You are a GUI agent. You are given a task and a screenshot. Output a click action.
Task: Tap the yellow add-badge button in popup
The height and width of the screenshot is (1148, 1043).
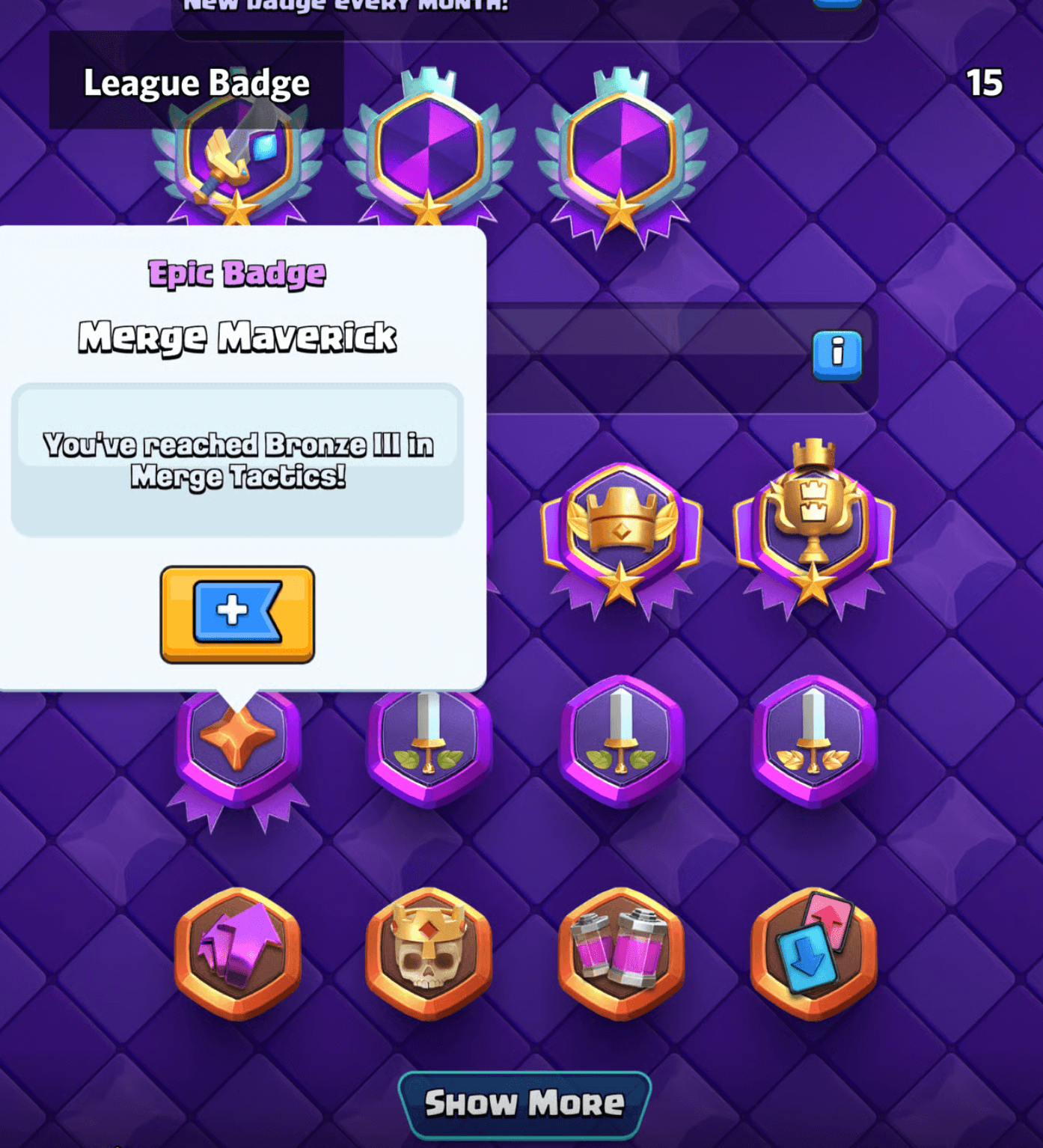[x=237, y=614]
